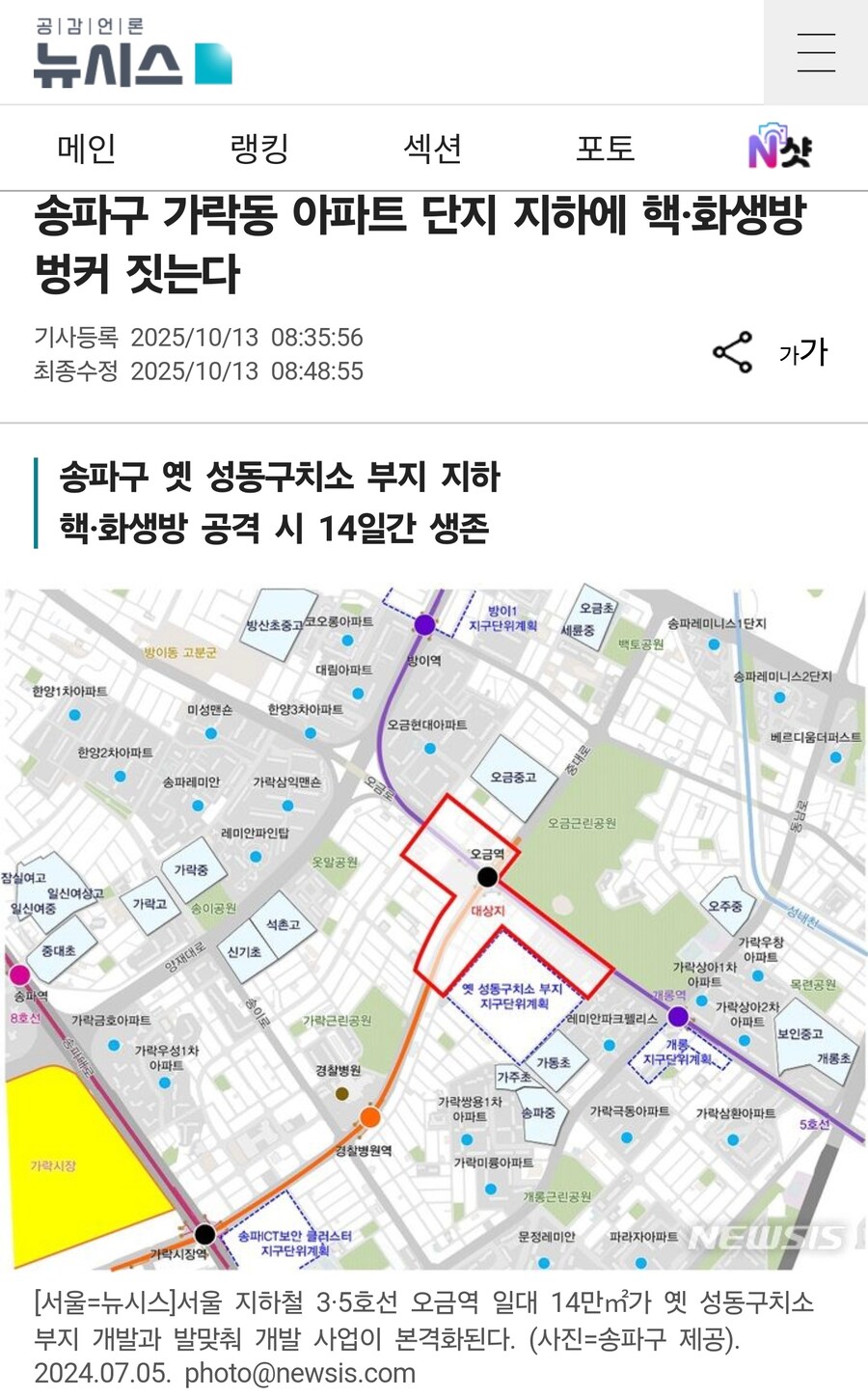This screenshot has height=1397, width=868.
Task: Open the article map image
Action: pos(434,928)
